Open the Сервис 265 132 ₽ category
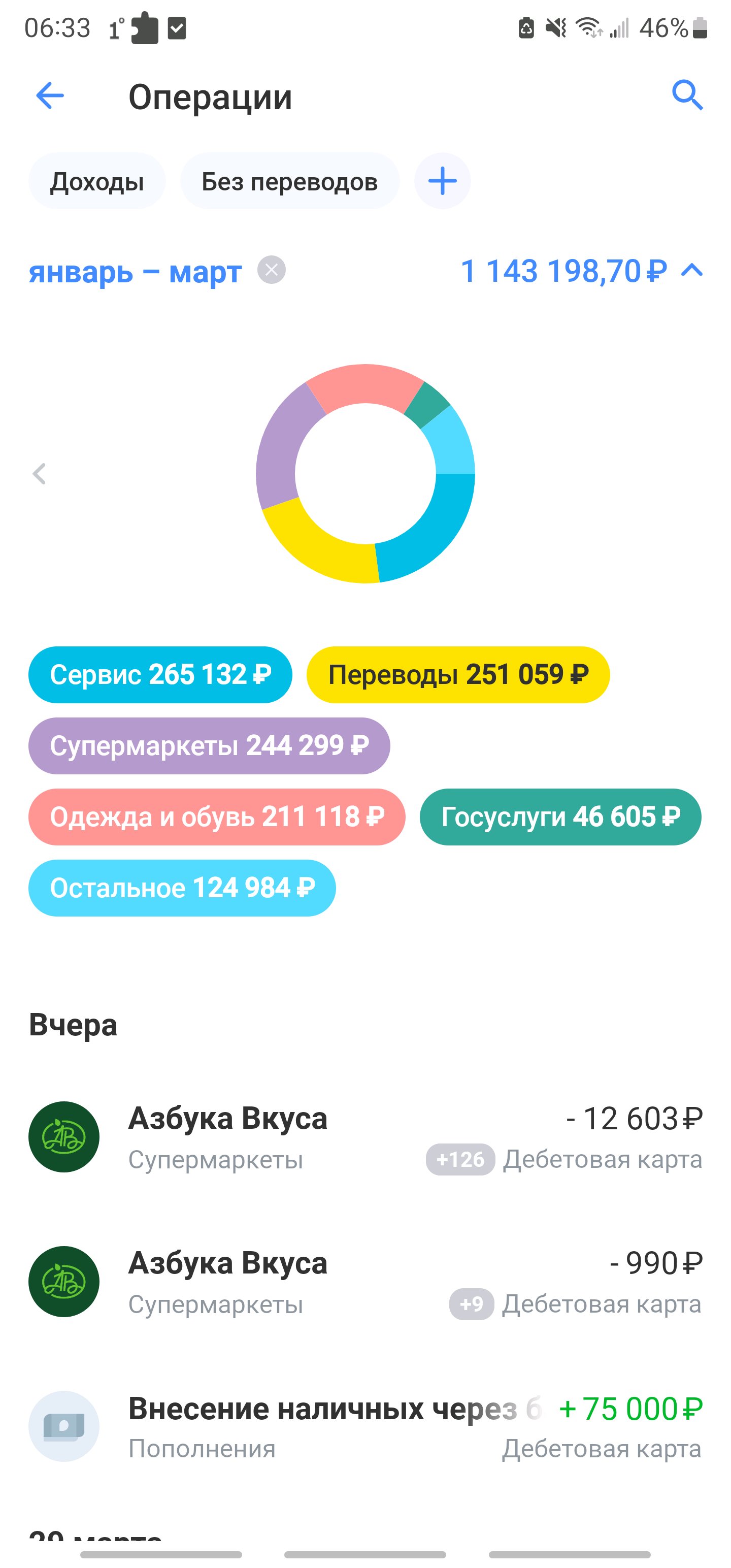The width and height of the screenshot is (731, 1568). (160, 674)
